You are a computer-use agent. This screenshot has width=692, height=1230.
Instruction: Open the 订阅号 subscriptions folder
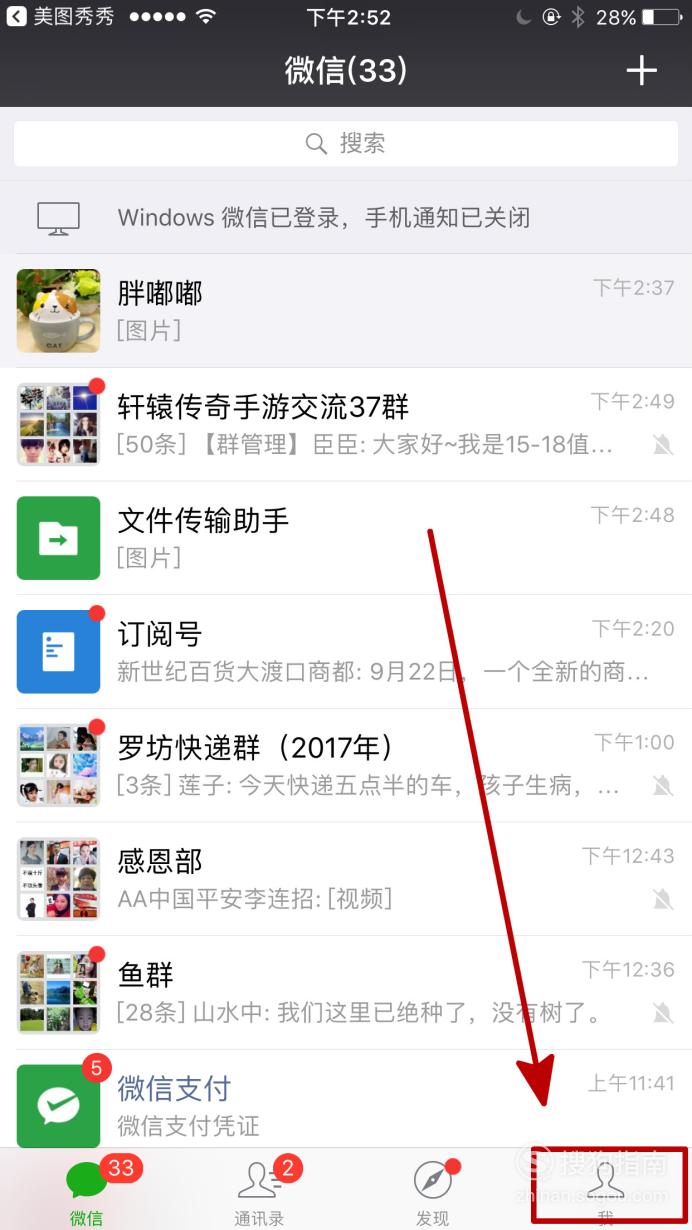click(346, 652)
